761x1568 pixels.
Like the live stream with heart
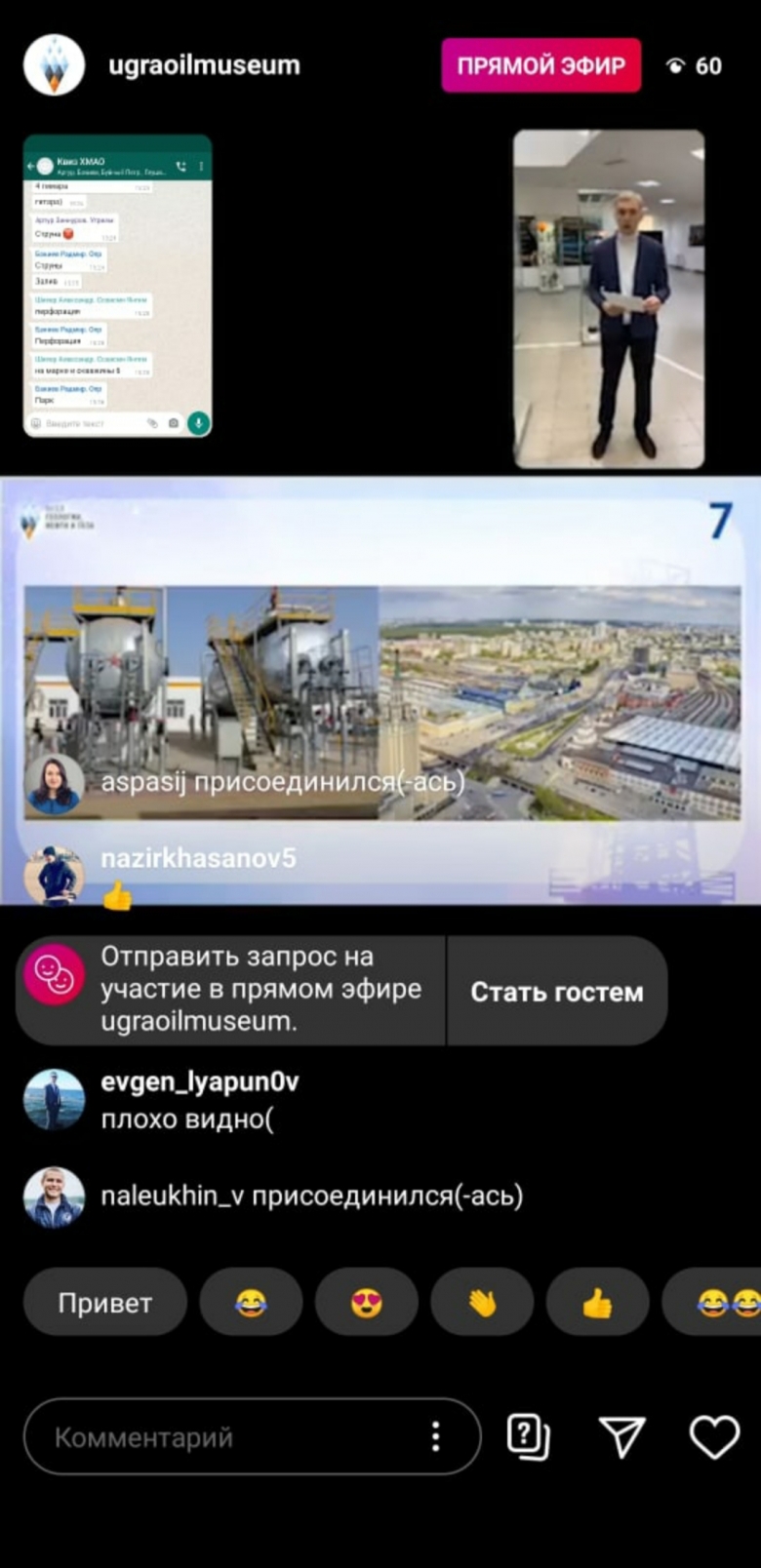click(x=714, y=1437)
